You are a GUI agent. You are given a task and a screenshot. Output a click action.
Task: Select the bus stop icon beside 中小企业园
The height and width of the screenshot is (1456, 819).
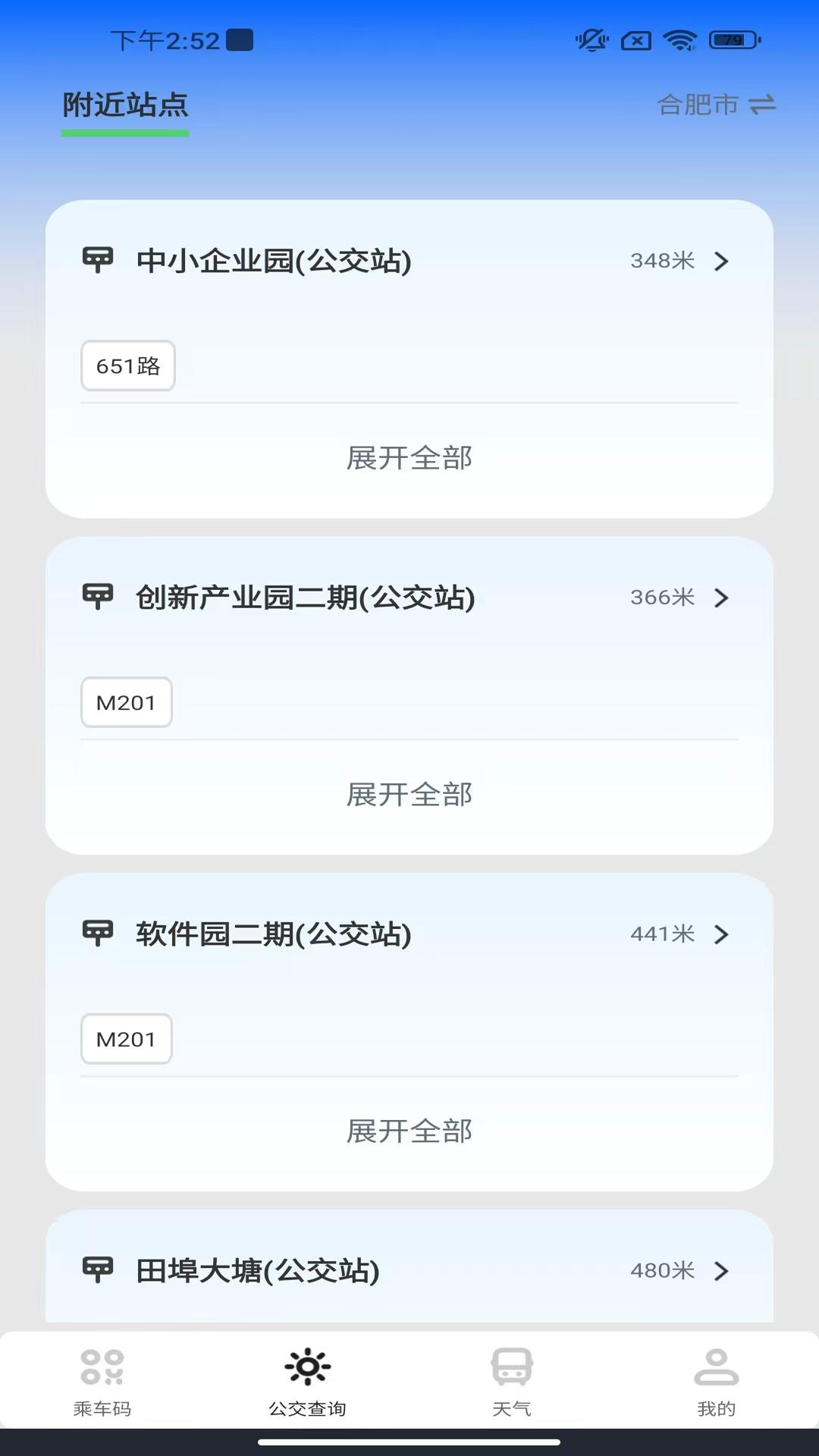point(99,260)
